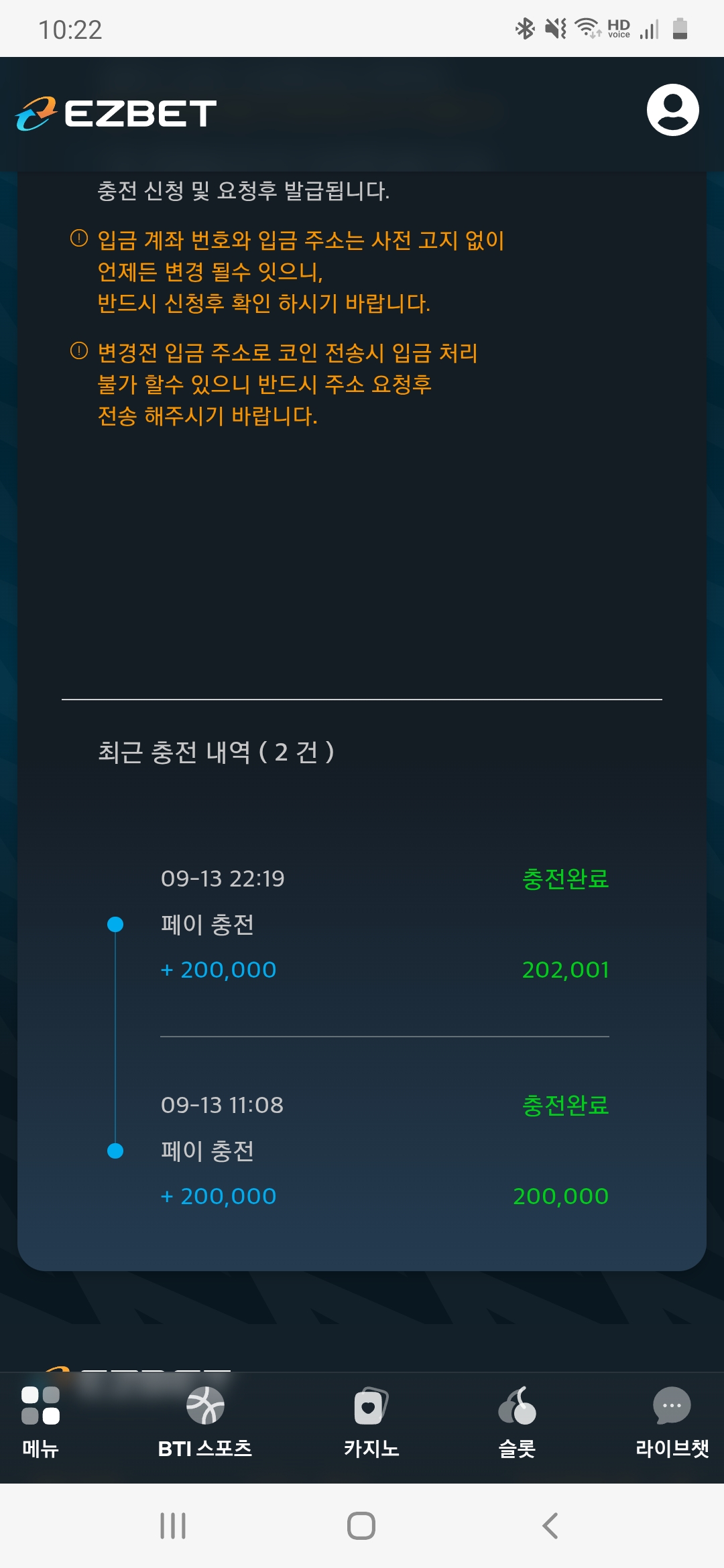Tap the EZBET logo to go home

[116, 113]
